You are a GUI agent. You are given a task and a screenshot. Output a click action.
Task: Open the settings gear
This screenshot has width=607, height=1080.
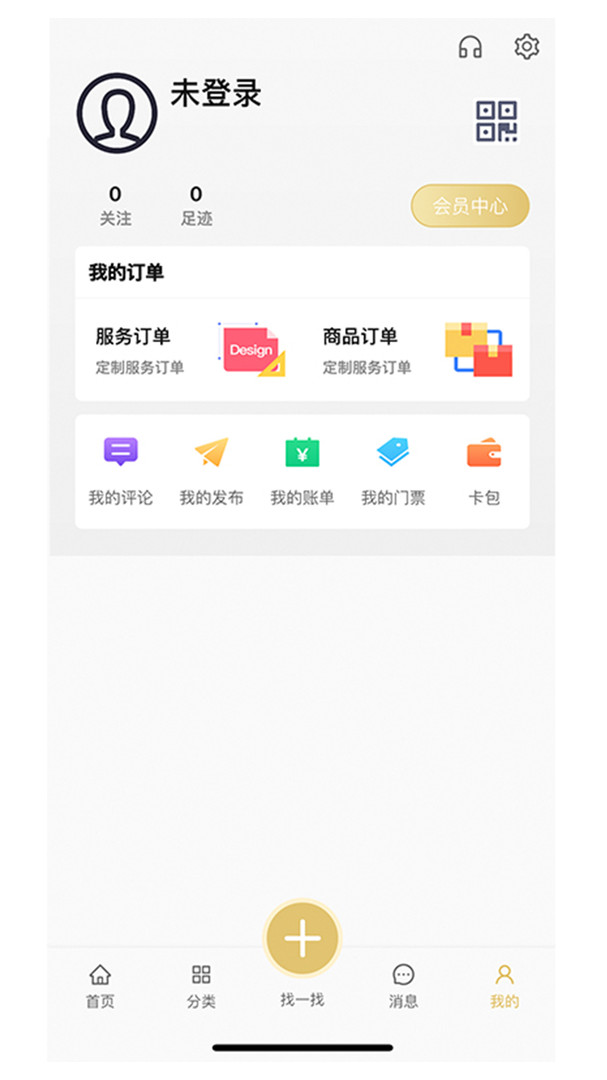tap(526, 46)
